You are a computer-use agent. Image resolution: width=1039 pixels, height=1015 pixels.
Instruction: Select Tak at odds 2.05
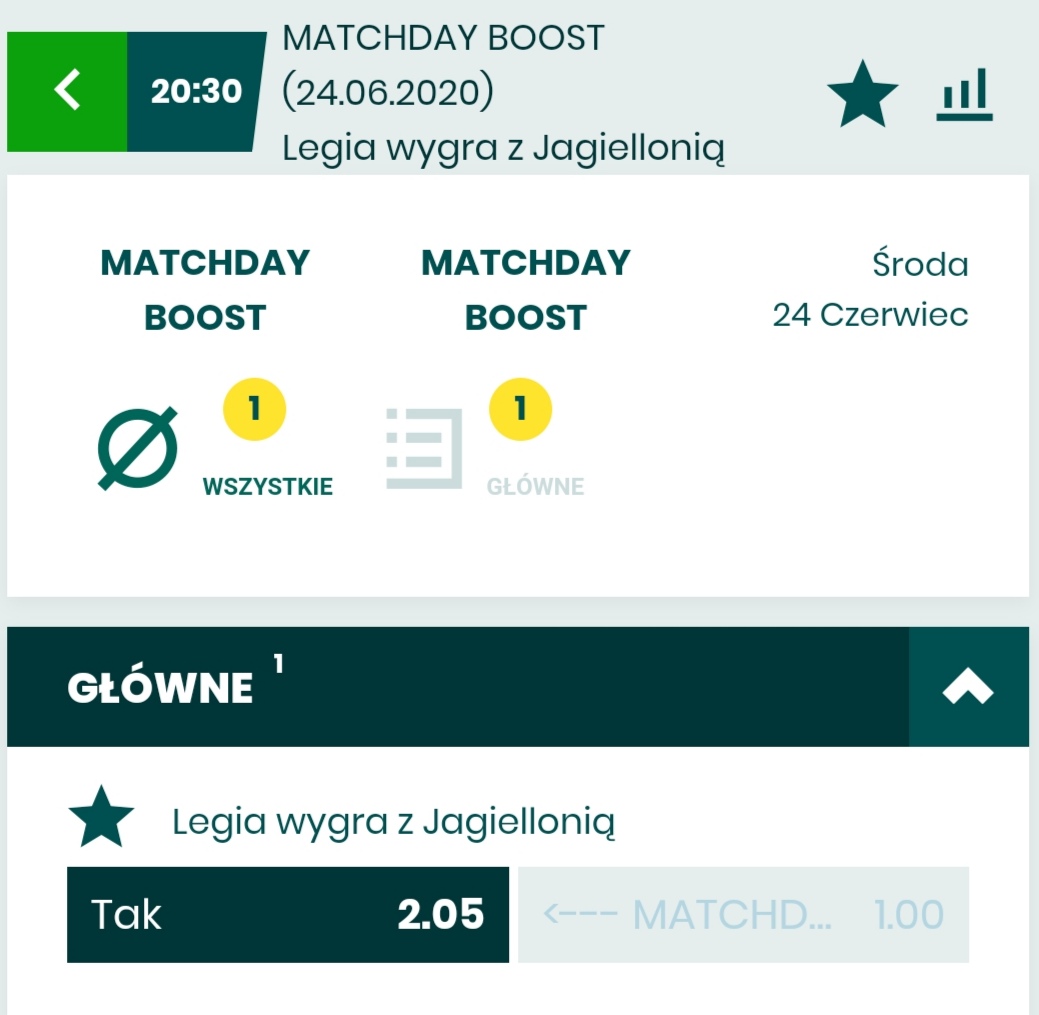pyautogui.click(x=288, y=914)
